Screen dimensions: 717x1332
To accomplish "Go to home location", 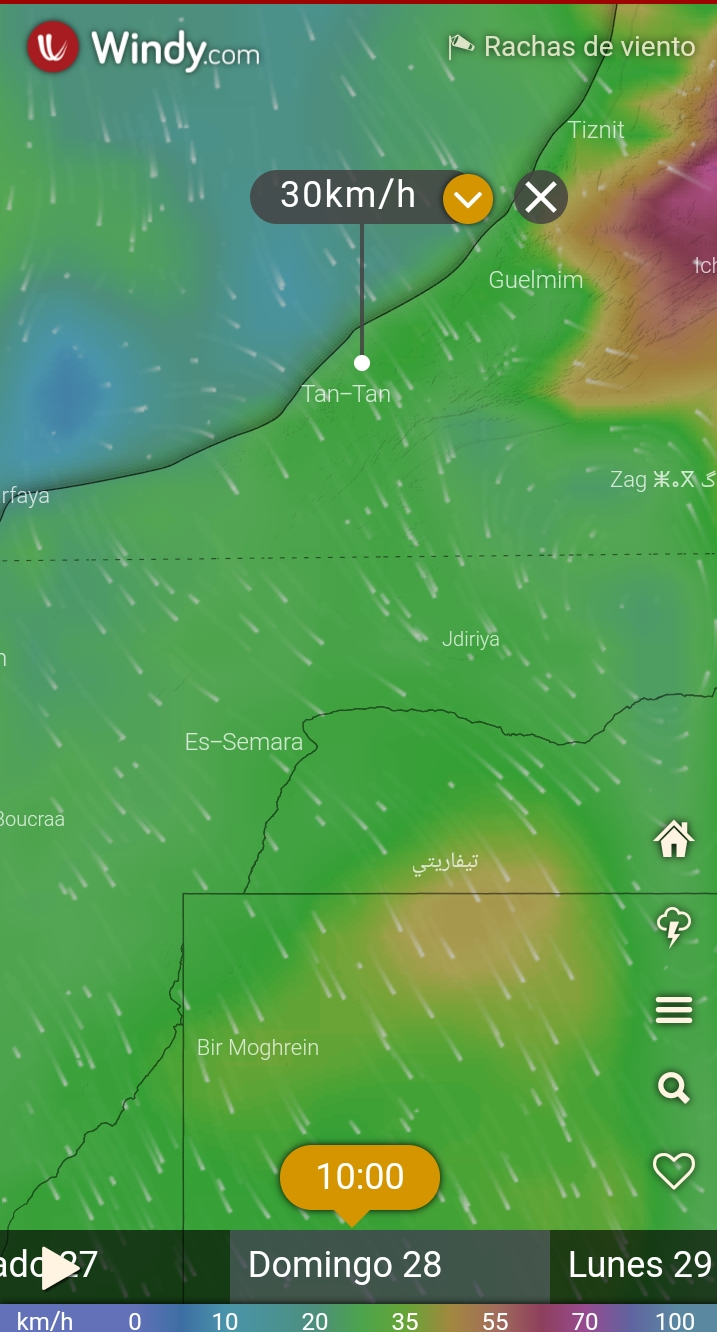I will pyautogui.click(x=674, y=839).
